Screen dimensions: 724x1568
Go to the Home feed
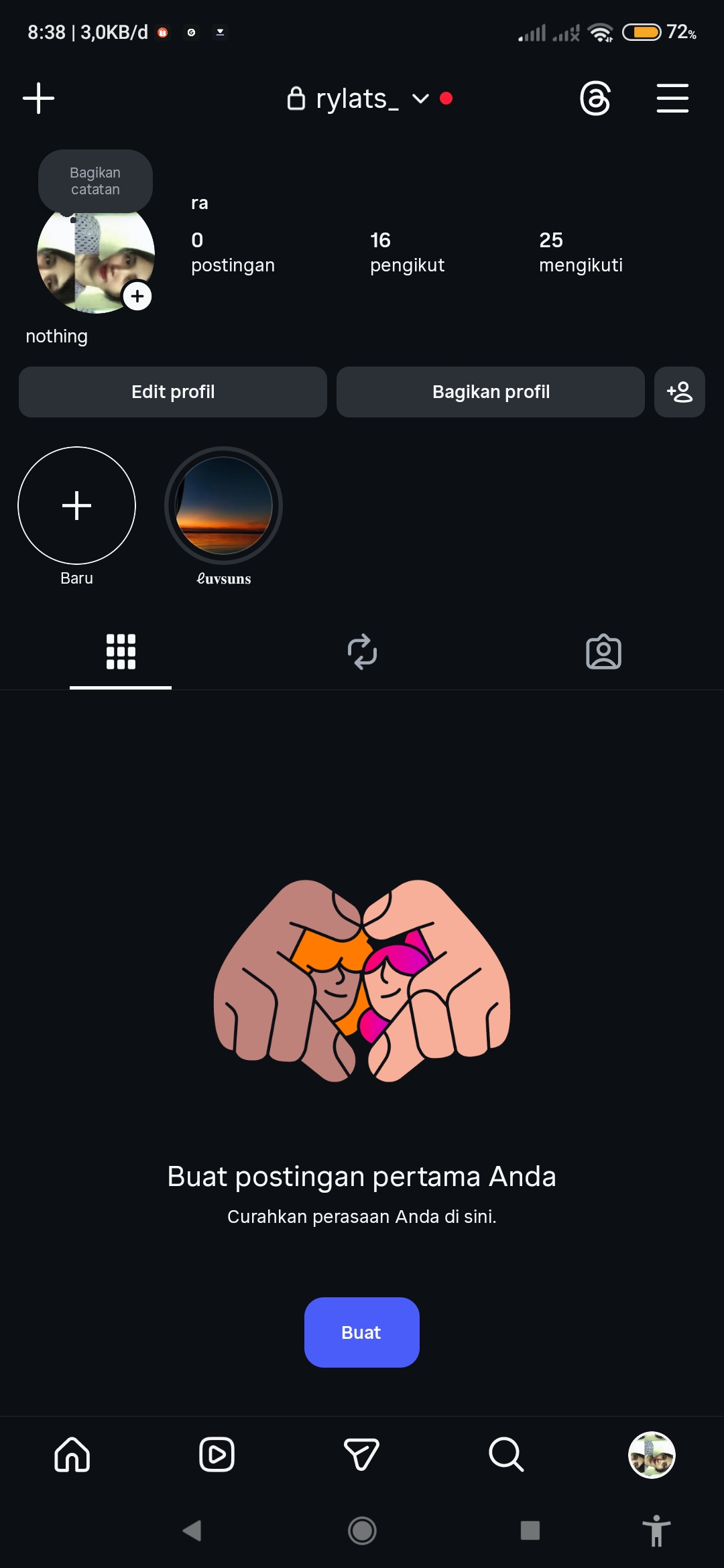click(72, 1455)
